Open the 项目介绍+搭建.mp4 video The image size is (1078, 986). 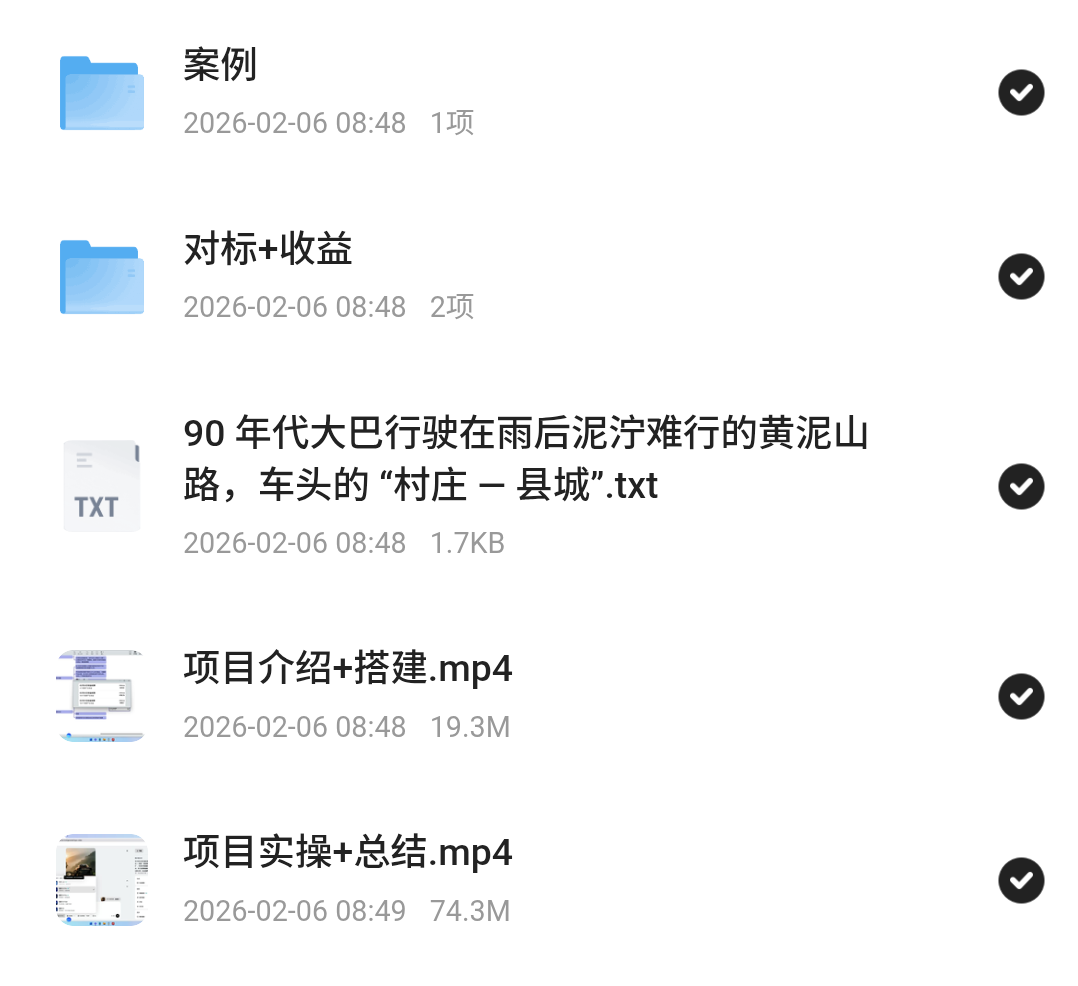(x=348, y=668)
